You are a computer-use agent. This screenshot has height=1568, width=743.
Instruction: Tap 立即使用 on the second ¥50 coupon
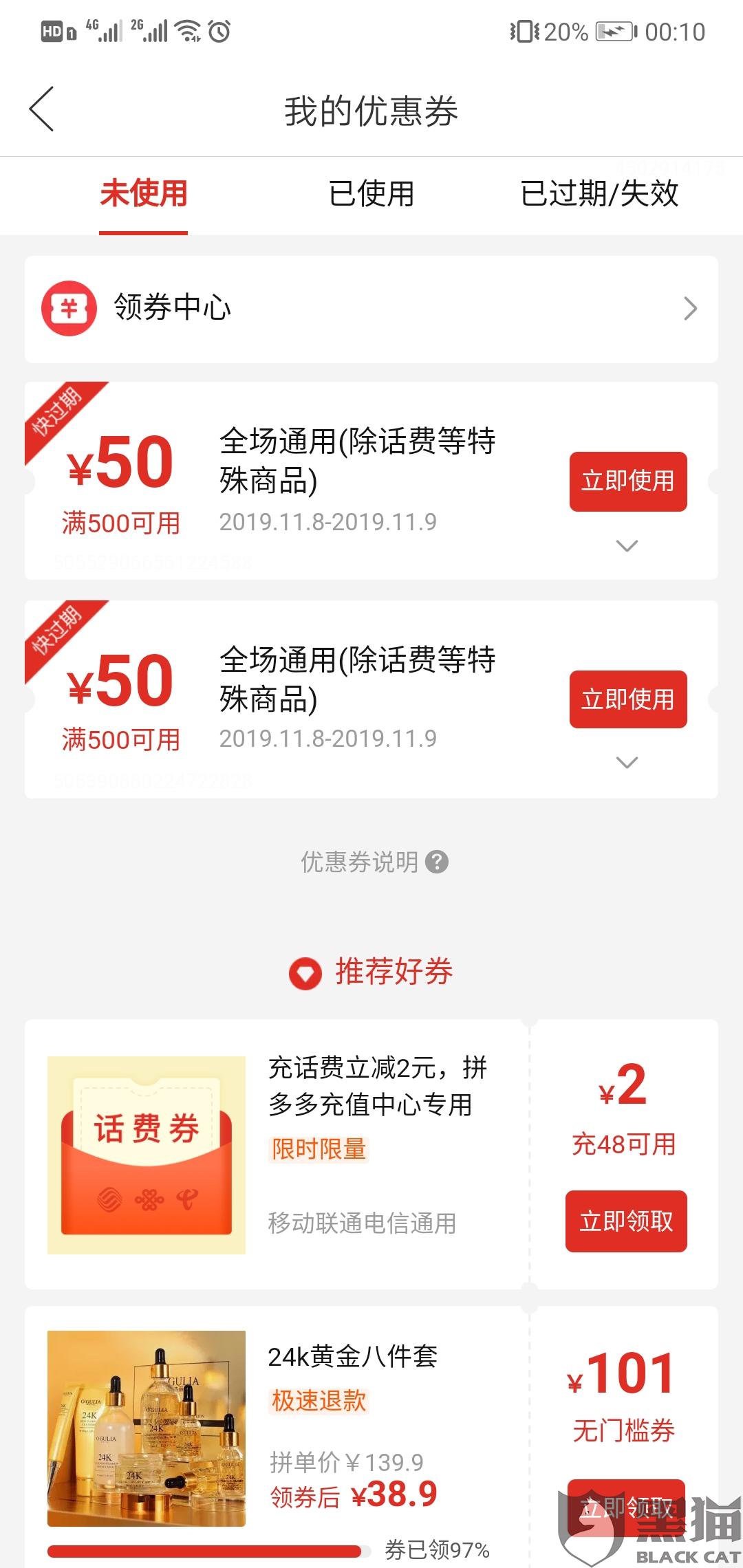[627, 699]
